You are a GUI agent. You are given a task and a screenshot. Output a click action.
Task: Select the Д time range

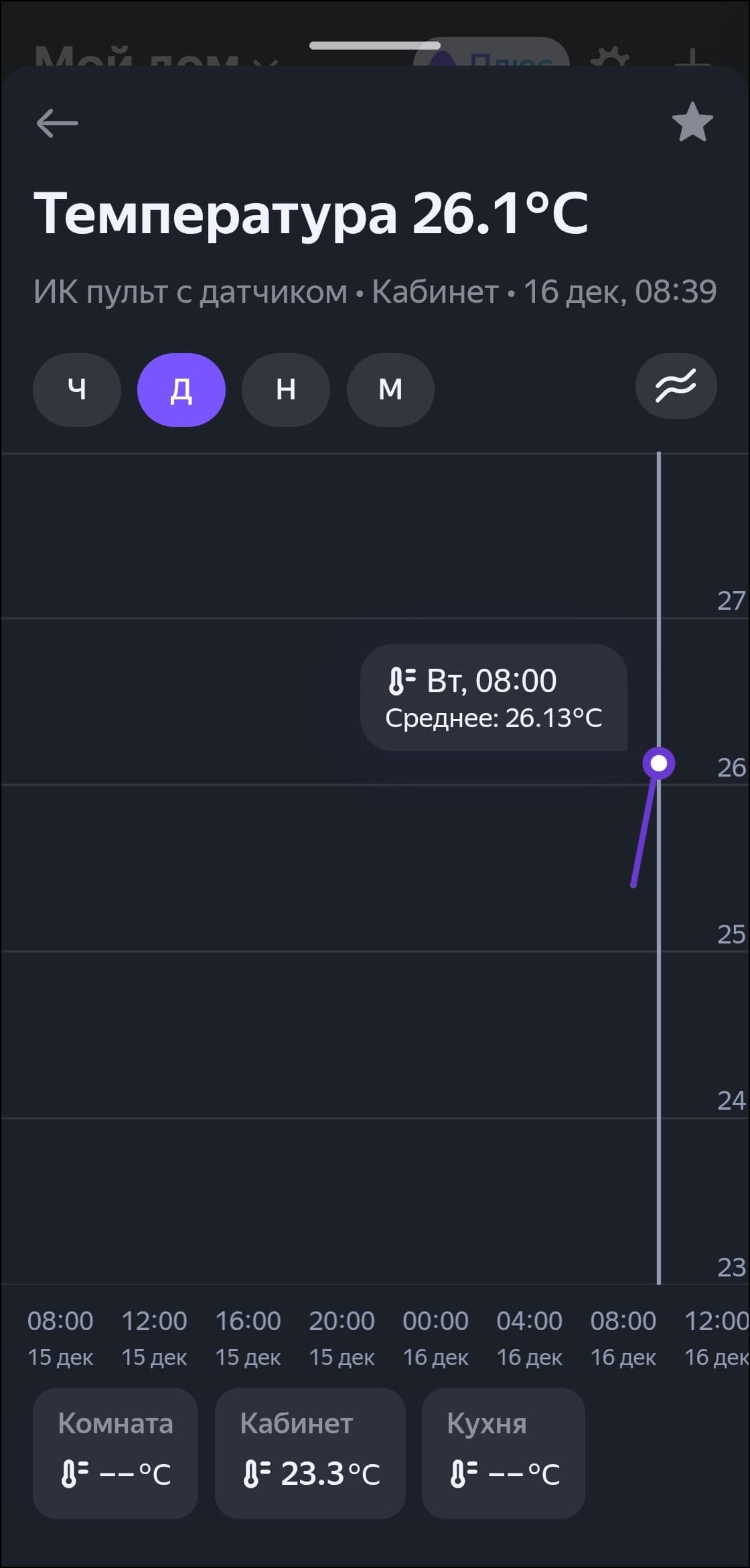tap(181, 389)
